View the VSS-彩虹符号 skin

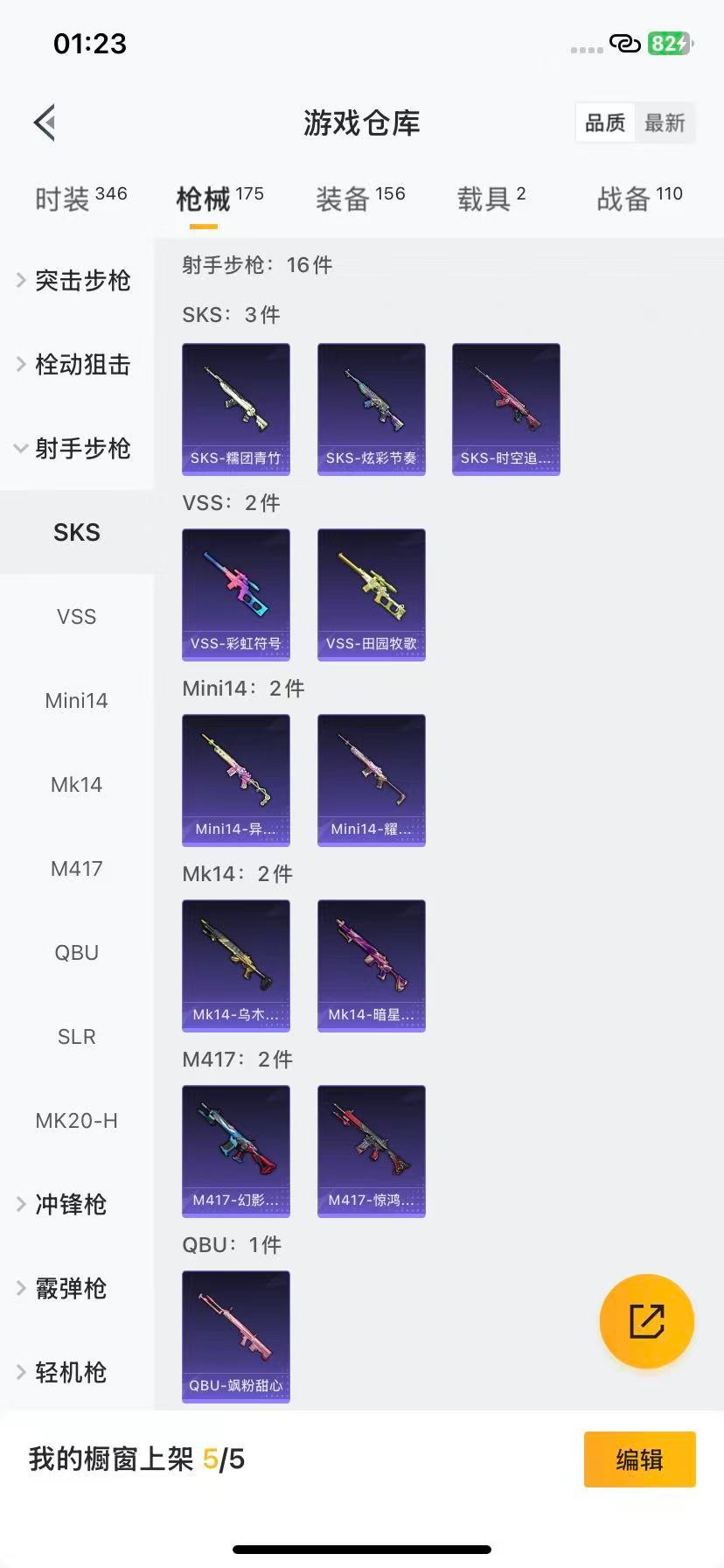click(x=236, y=594)
